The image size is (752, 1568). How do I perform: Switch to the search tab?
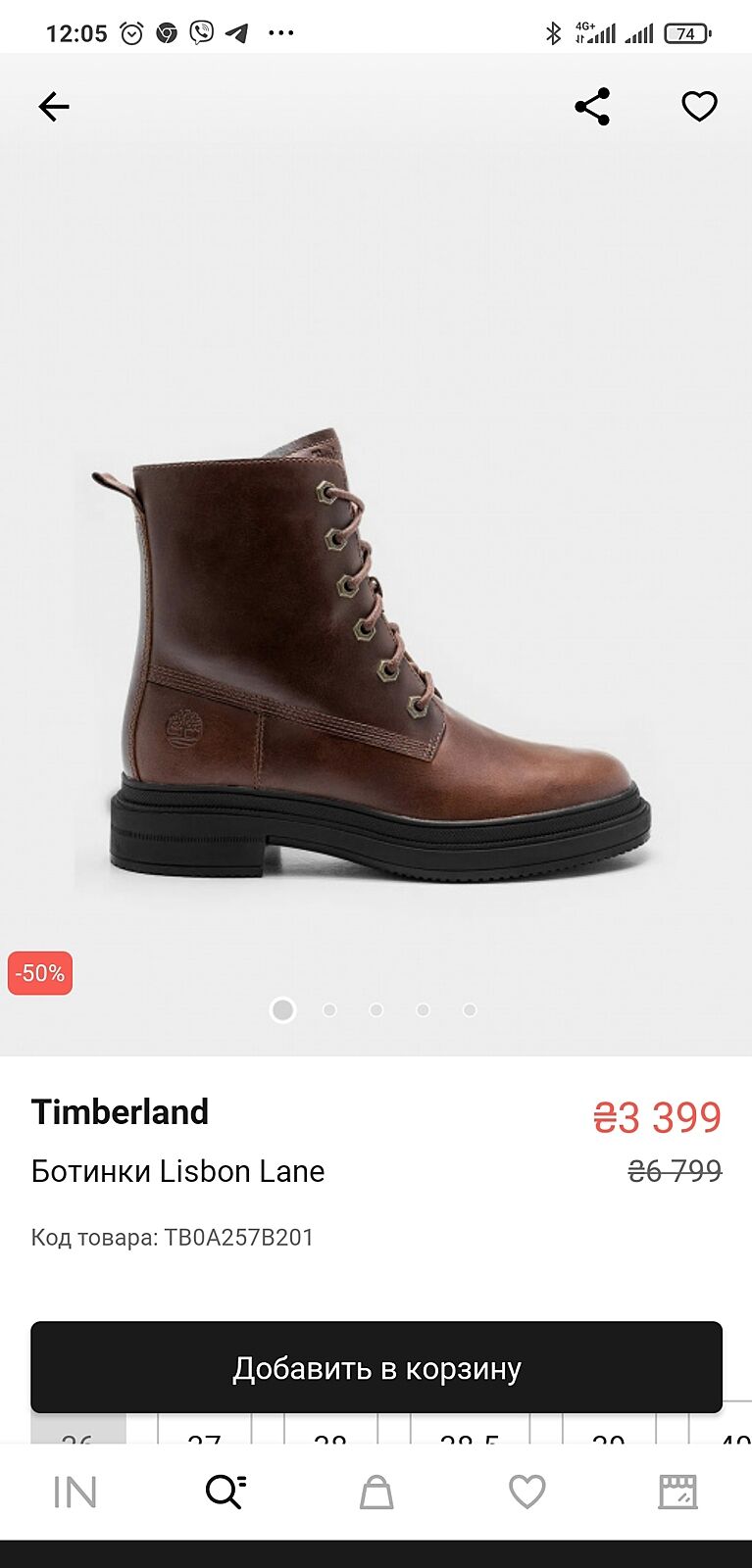tap(226, 1493)
